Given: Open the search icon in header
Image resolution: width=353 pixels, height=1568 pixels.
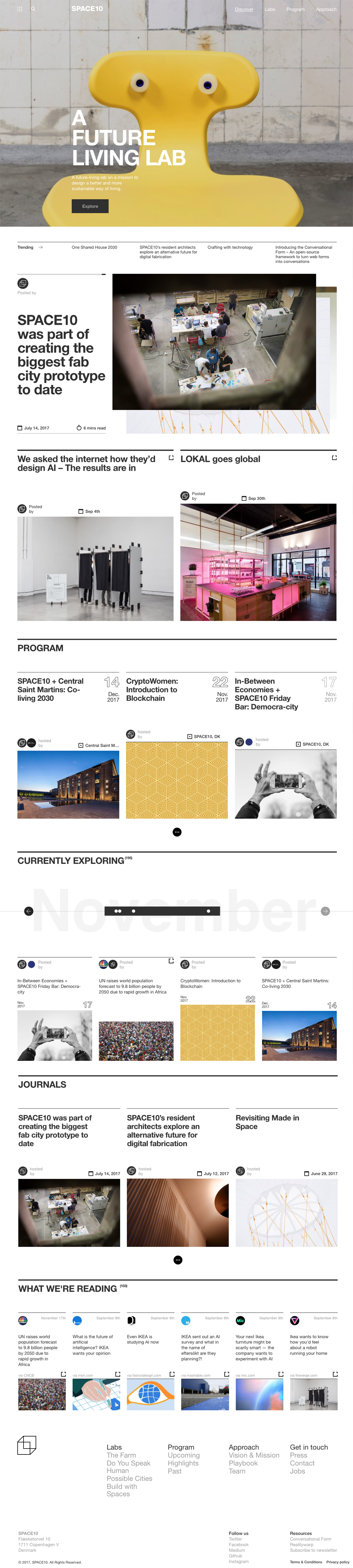Looking at the screenshot, I should point(33,9).
